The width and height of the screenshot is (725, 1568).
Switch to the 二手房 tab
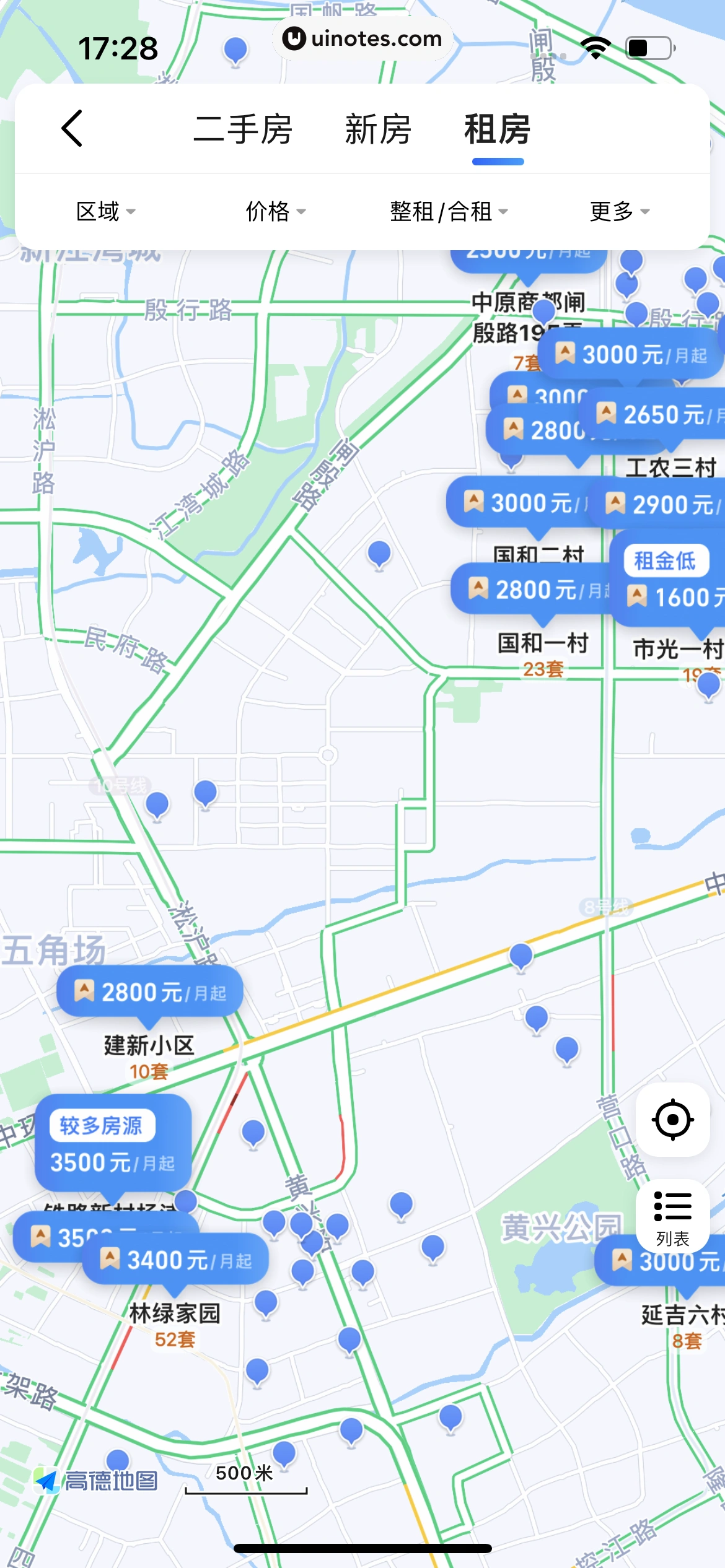click(x=242, y=129)
